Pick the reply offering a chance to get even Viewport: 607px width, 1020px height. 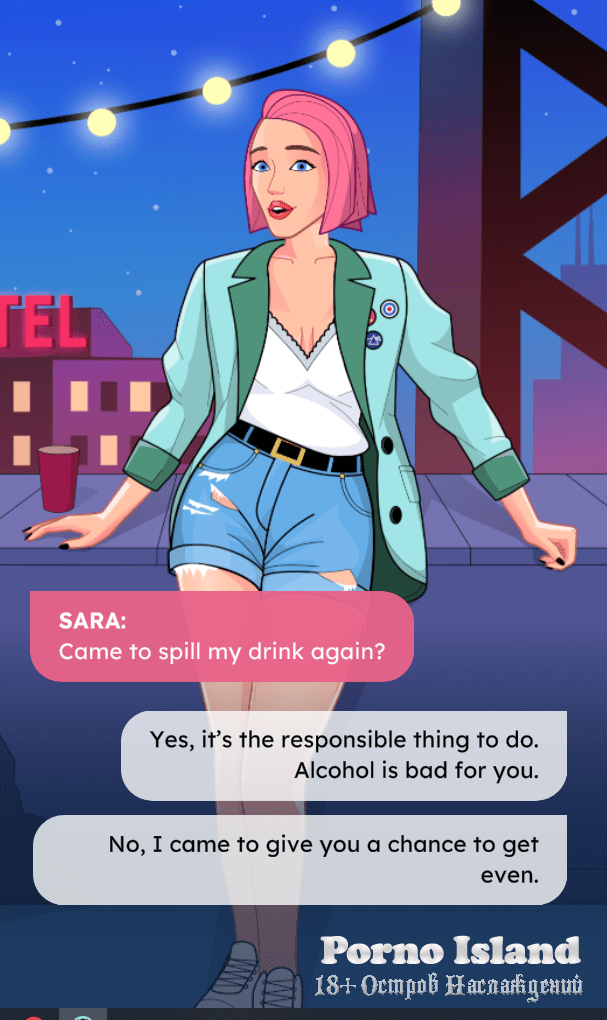point(300,859)
